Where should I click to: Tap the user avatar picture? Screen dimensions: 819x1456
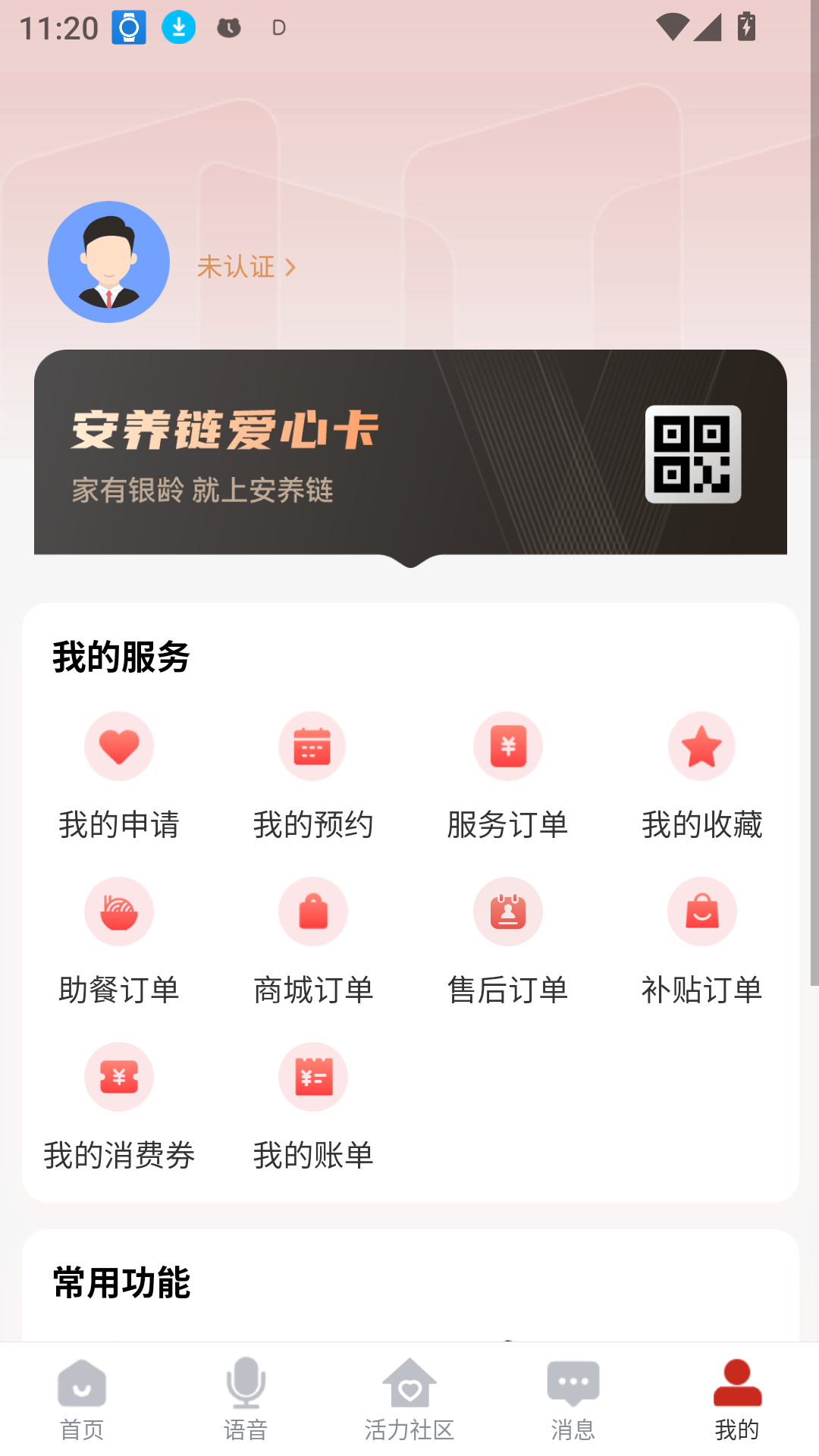[x=109, y=262]
